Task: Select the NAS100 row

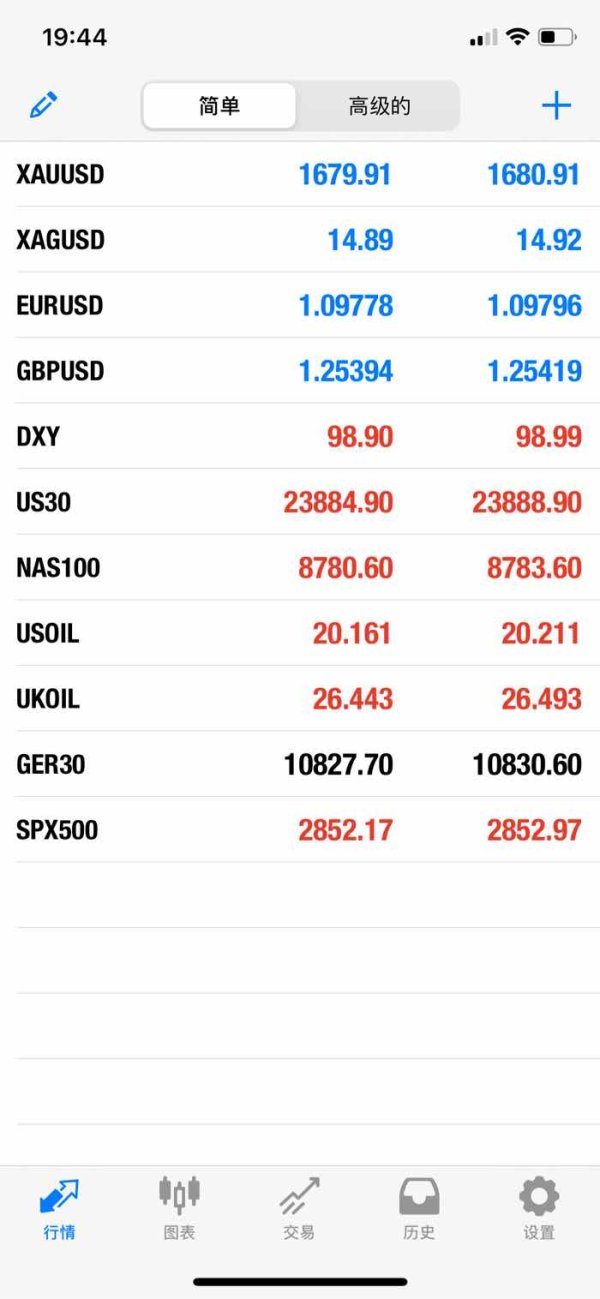Action: [300, 568]
